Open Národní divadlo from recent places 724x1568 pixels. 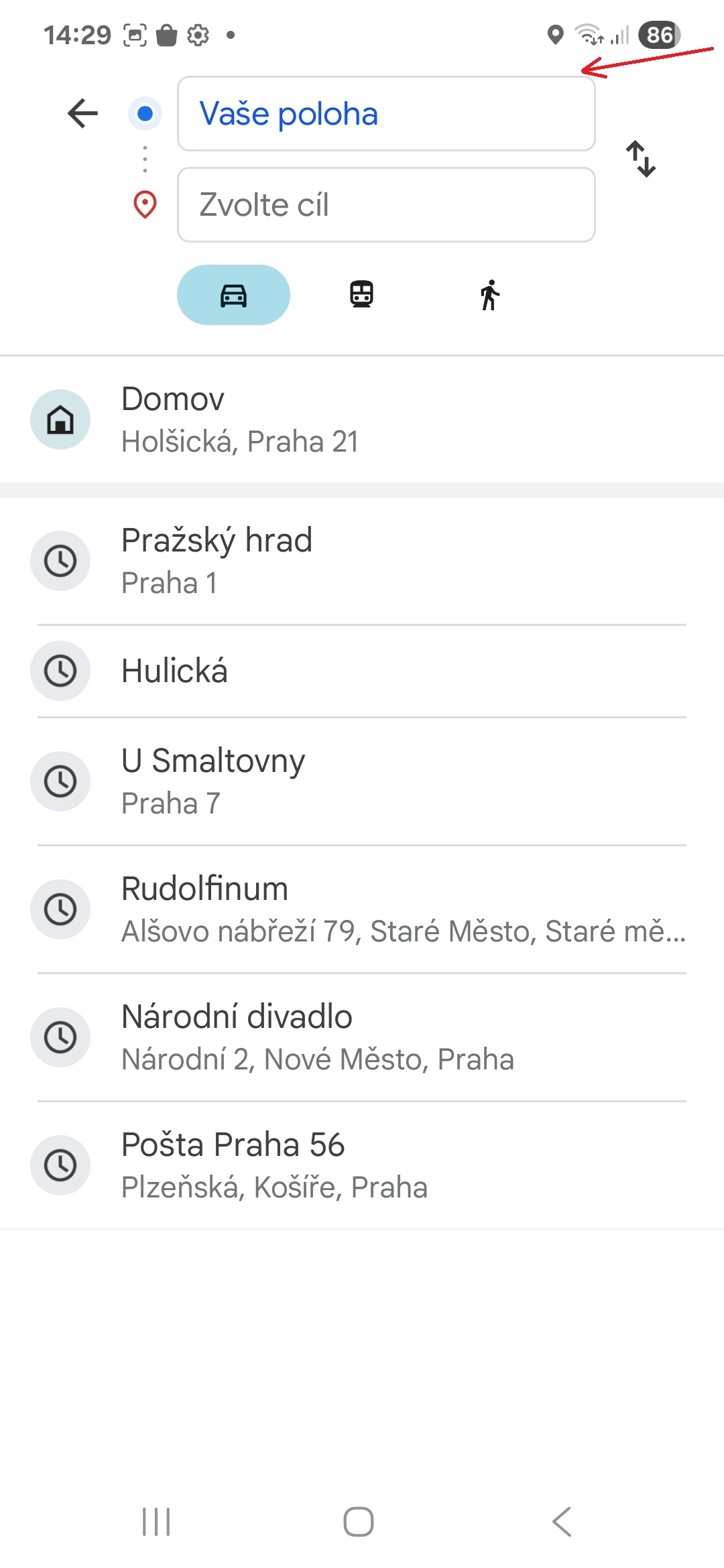tap(362, 1037)
